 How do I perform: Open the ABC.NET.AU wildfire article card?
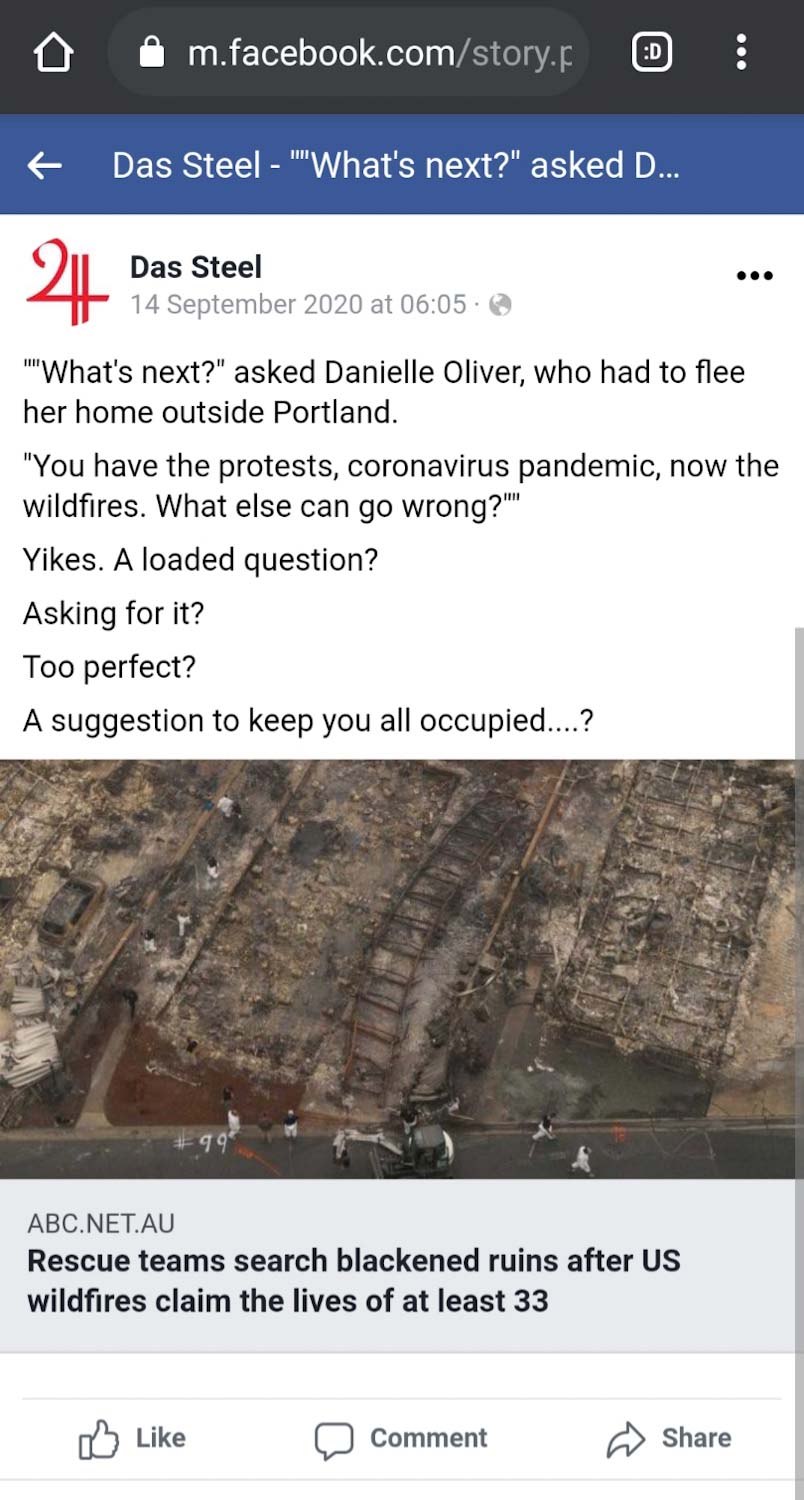pyautogui.click(x=400, y=1262)
